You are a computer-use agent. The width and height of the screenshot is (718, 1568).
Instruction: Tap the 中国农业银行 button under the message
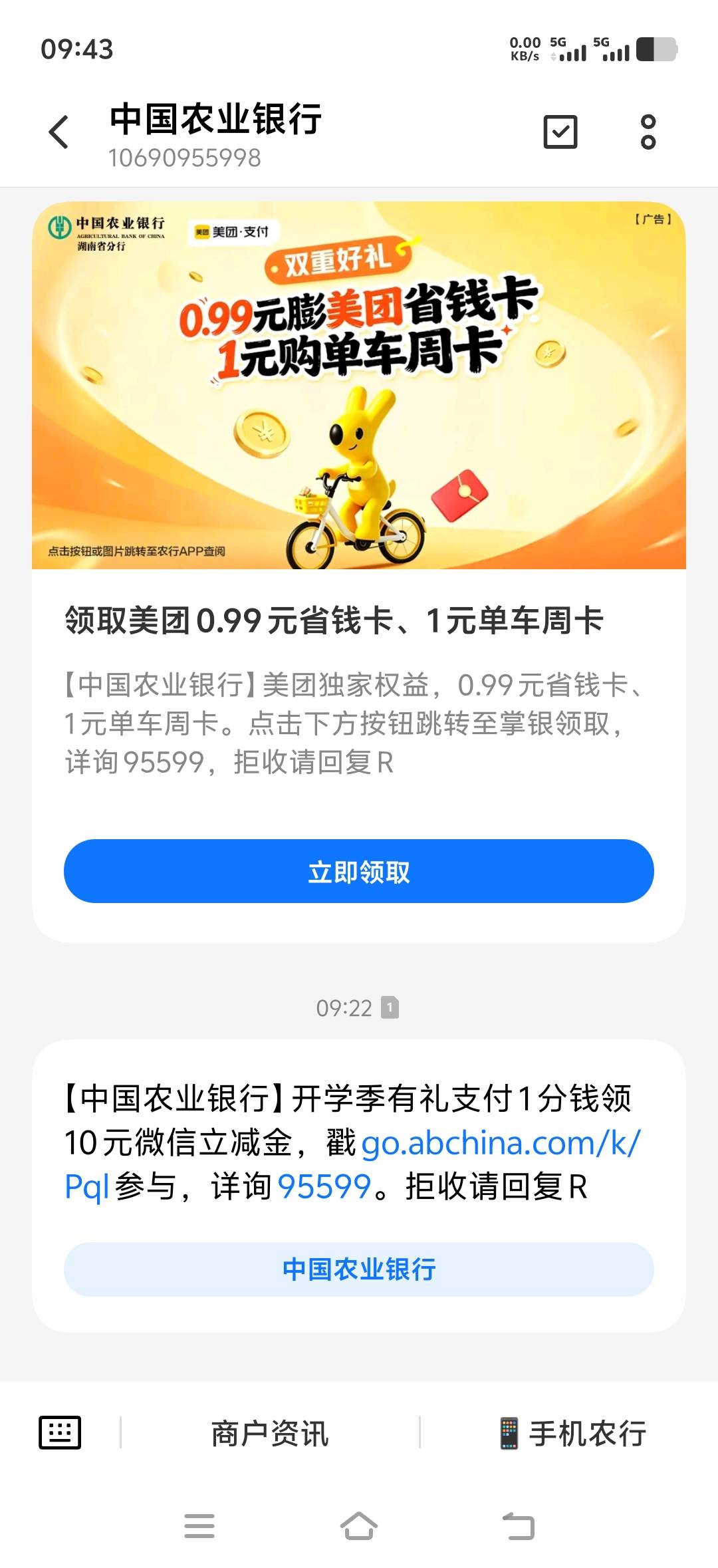coord(359,1269)
